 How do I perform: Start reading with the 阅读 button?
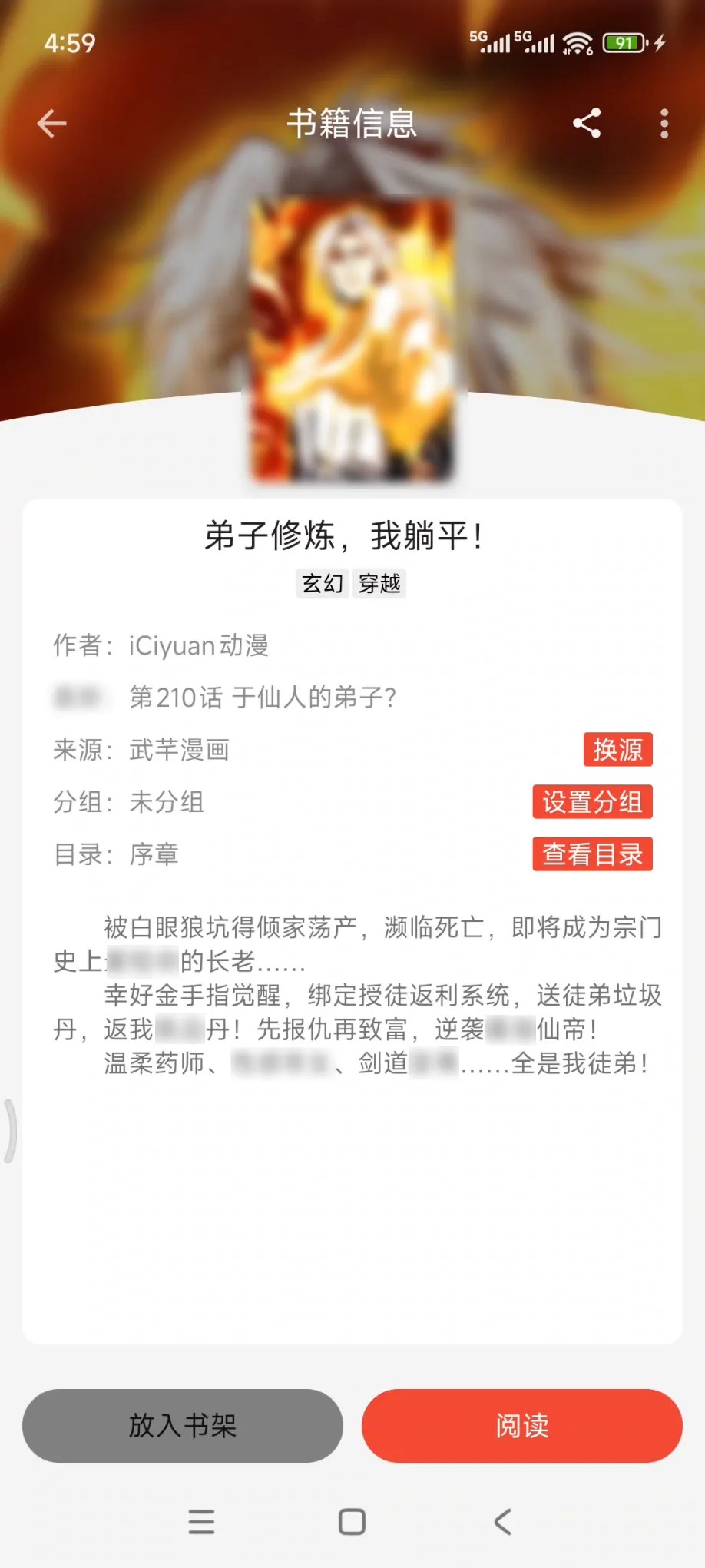point(522,1425)
